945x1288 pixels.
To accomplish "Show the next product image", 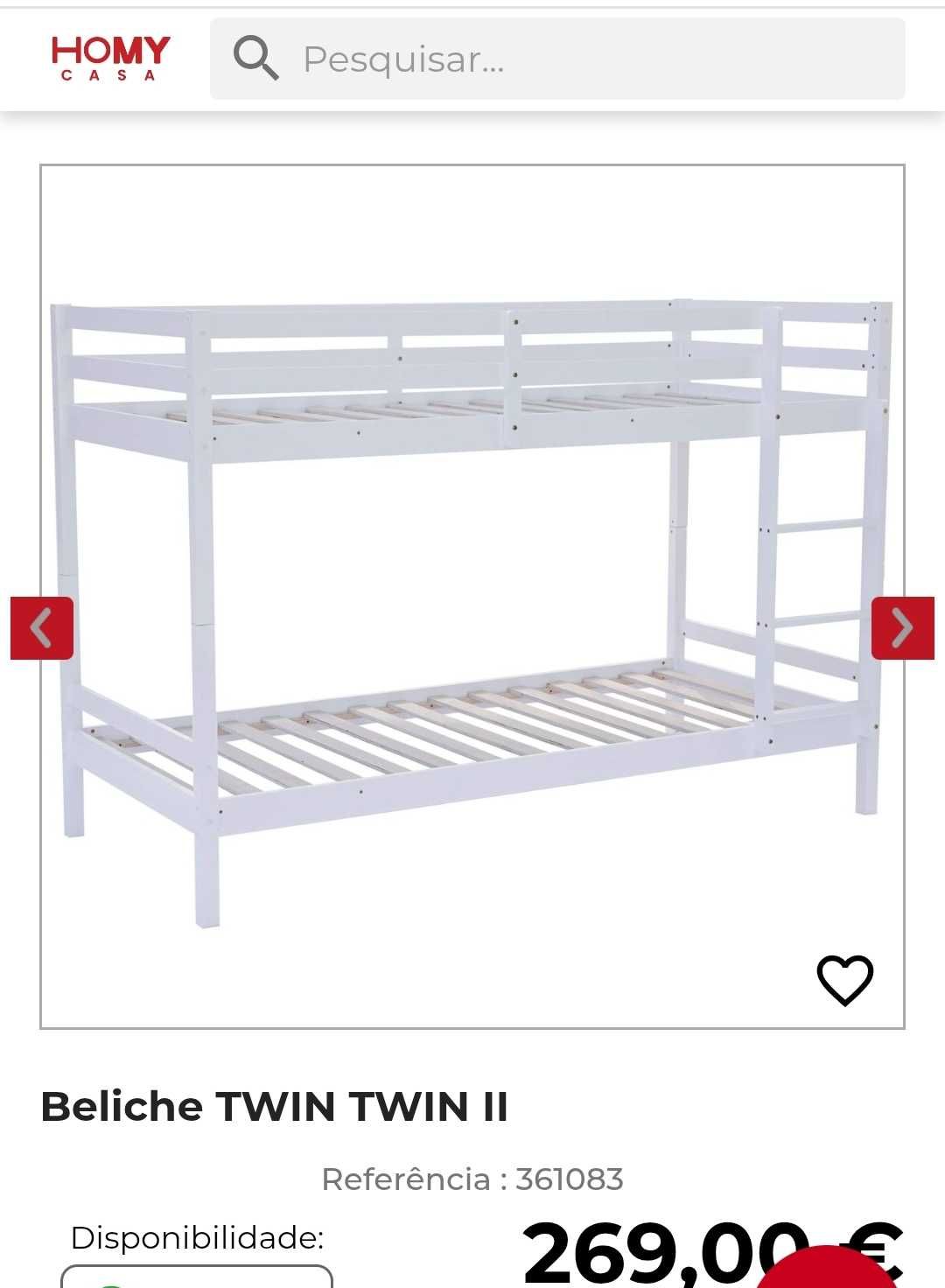I will [902, 628].
